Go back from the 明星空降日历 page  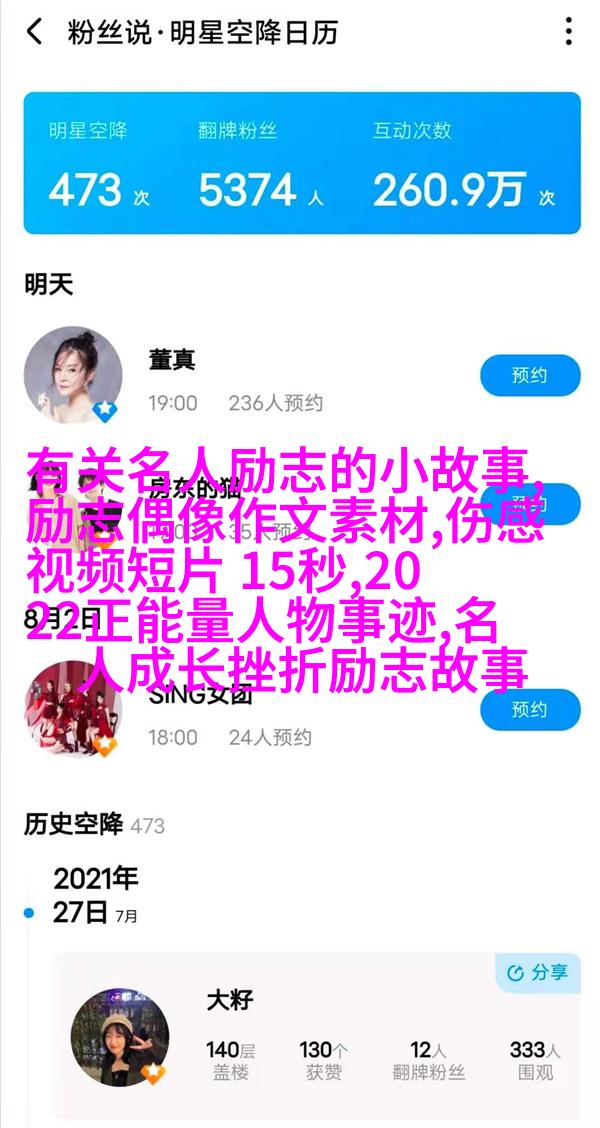click(34, 33)
